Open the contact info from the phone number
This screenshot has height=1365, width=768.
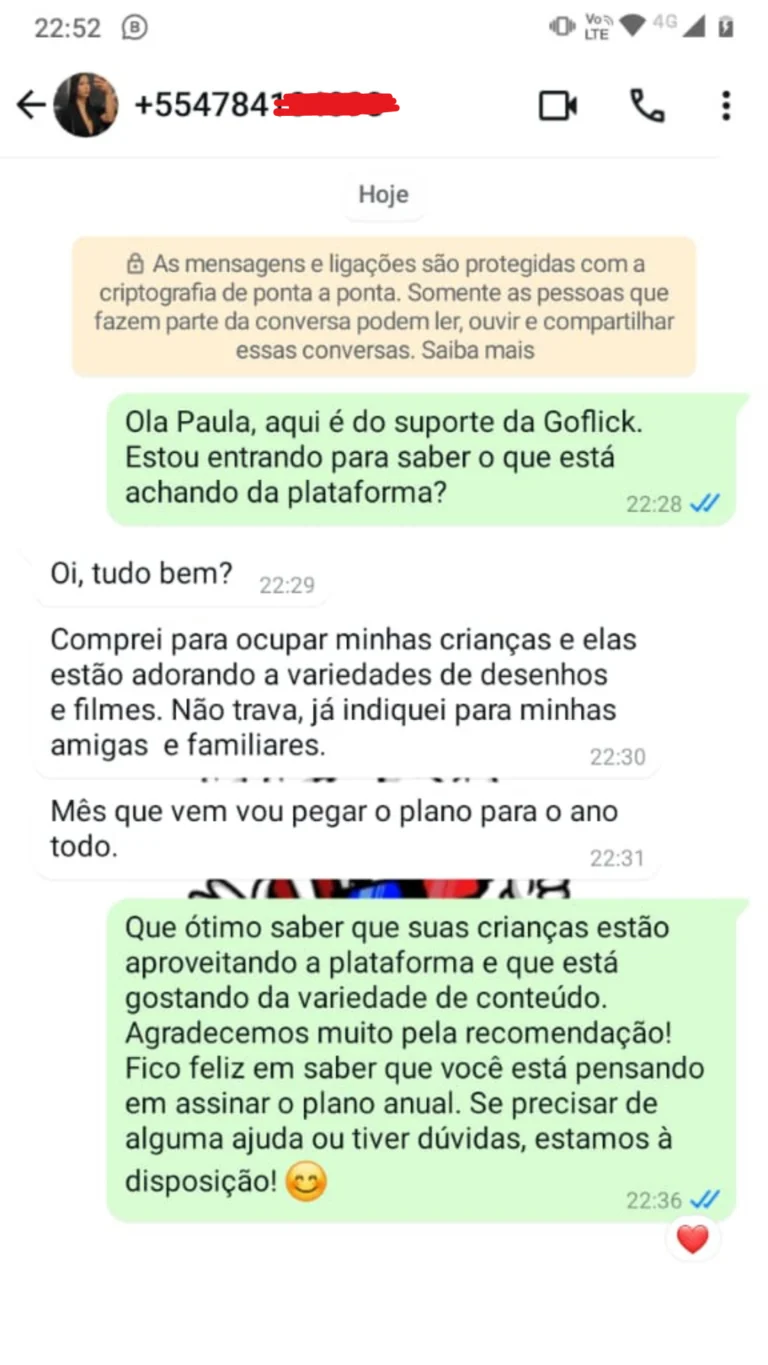[265, 105]
